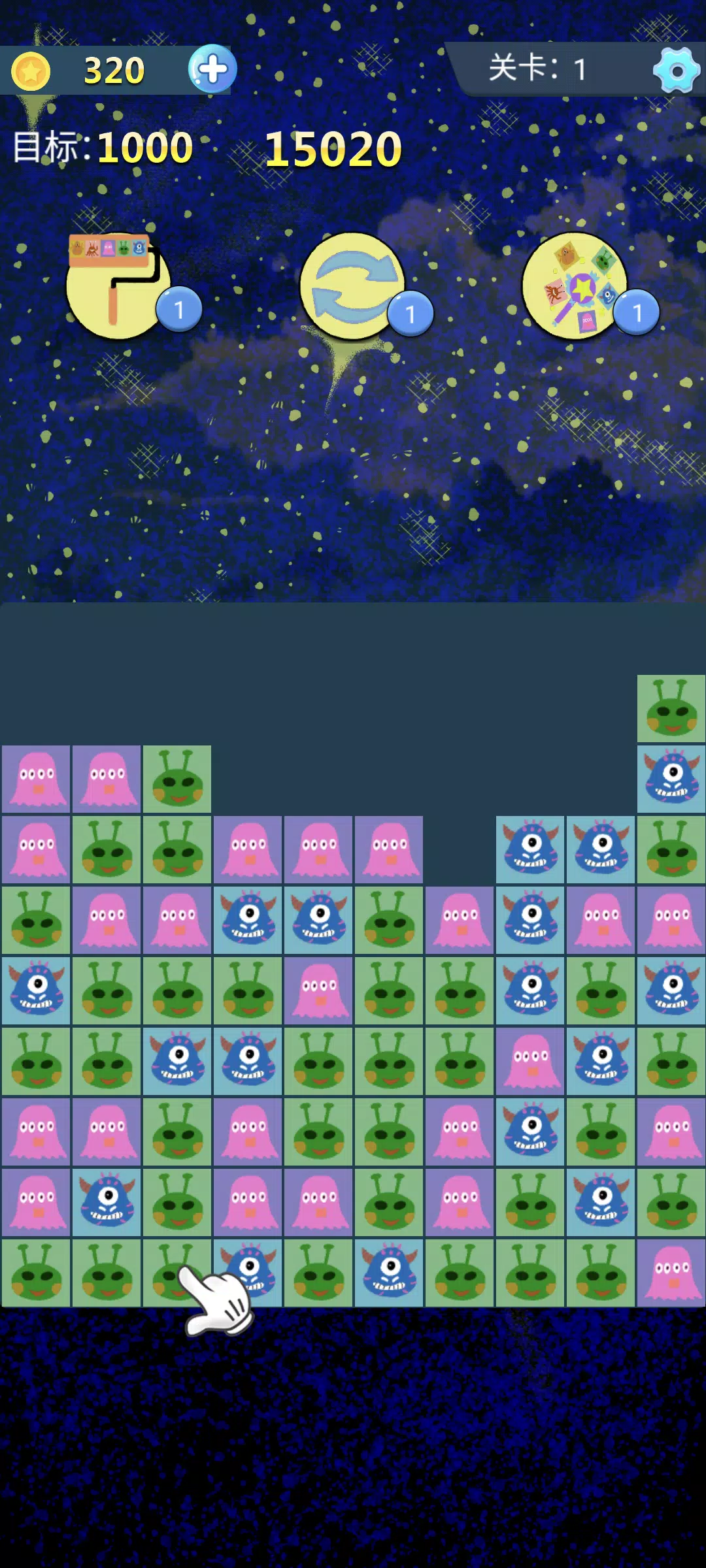Tap the green monster in the bottom-left corner
Image resolution: width=706 pixels, height=1568 pixels.
(36, 1273)
